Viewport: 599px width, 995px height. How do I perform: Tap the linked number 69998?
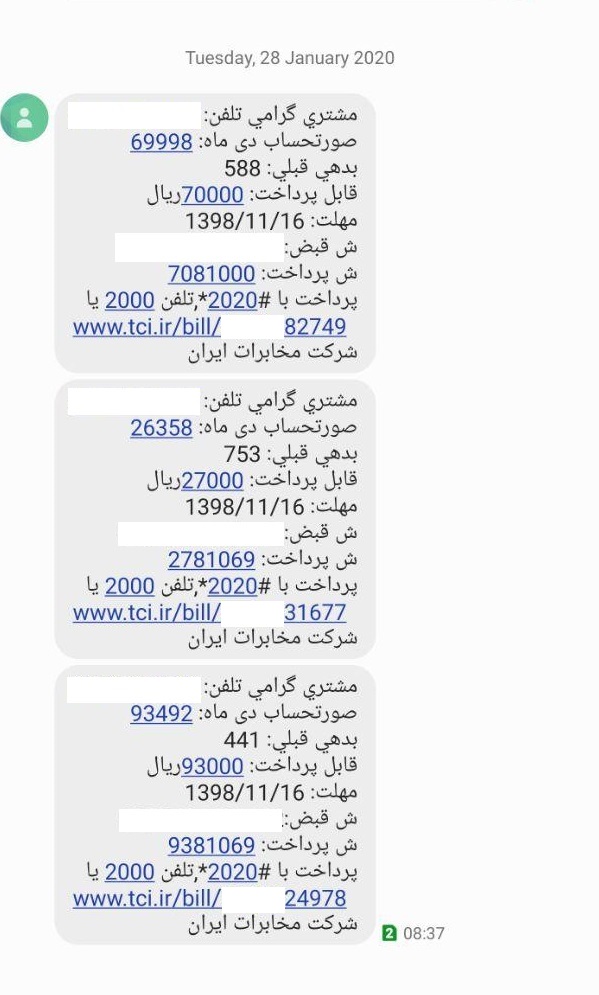coord(161,142)
